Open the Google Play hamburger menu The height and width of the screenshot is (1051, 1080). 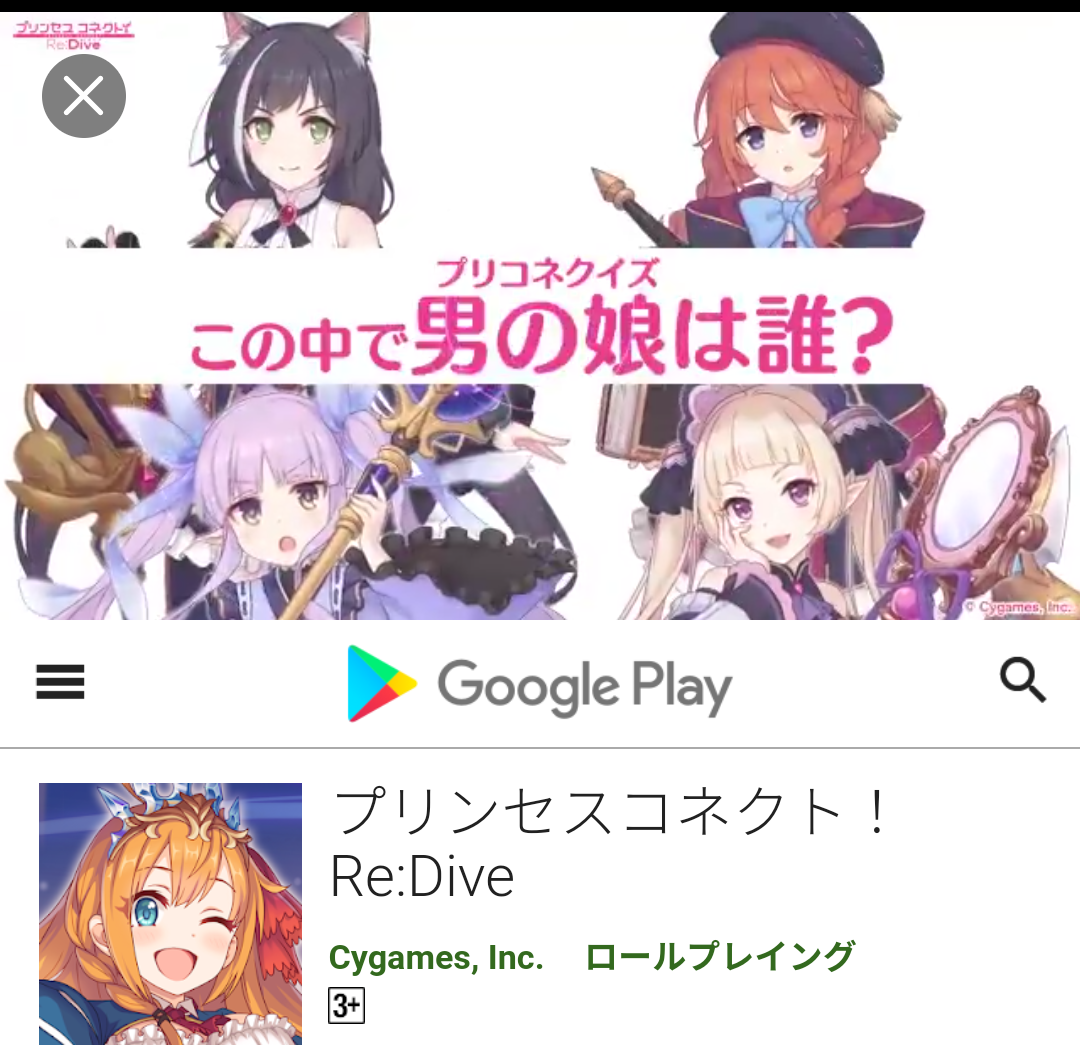click(60, 683)
